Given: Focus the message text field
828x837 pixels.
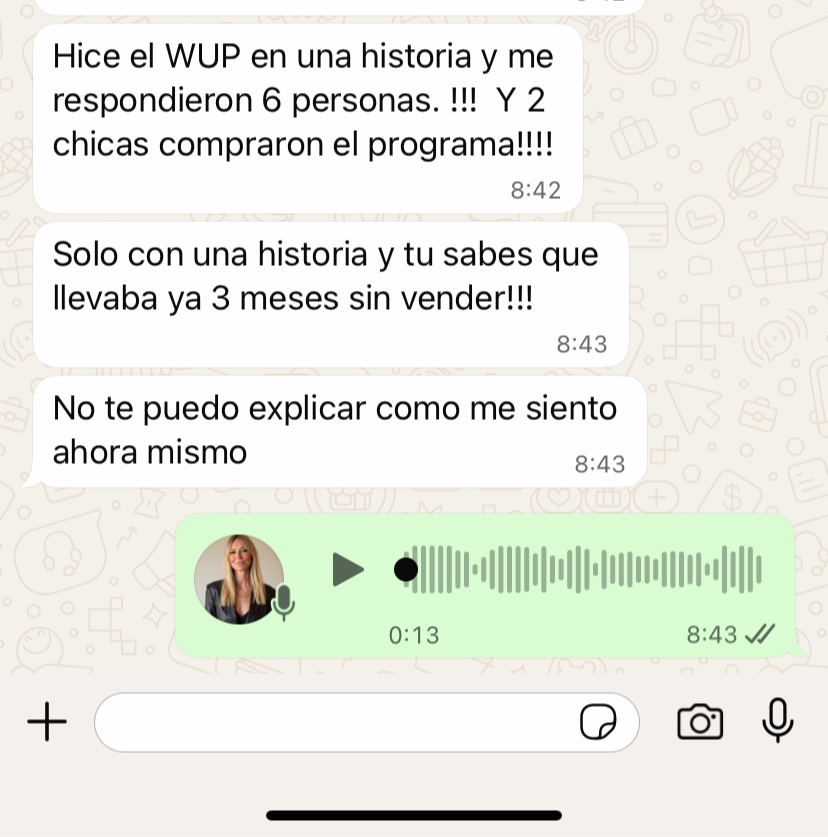Looking at the screenshot, I should pyautogui.click(x=335, y=722).
